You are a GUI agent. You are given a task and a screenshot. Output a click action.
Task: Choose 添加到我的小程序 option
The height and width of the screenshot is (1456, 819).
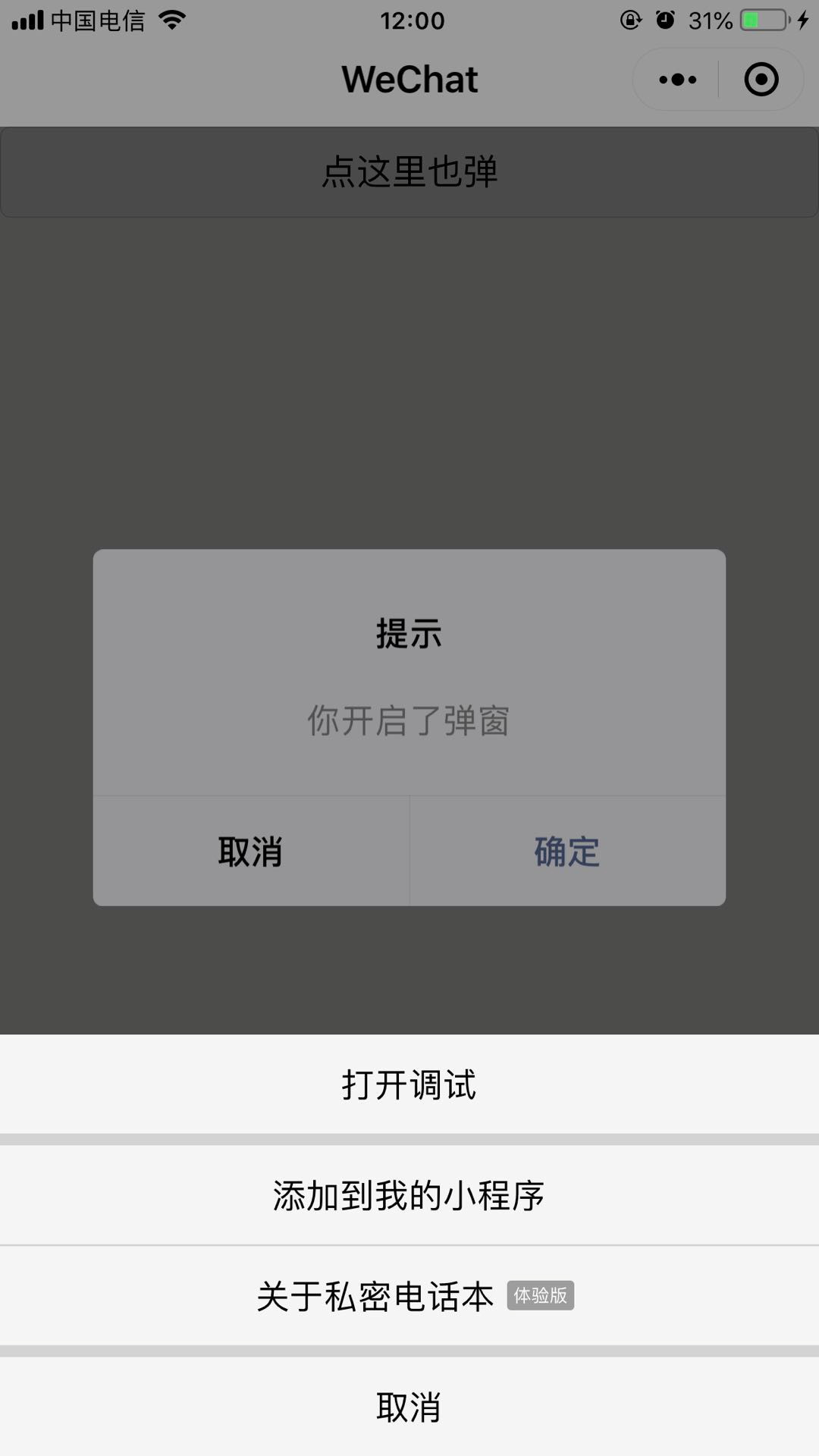click(409, 1195)
